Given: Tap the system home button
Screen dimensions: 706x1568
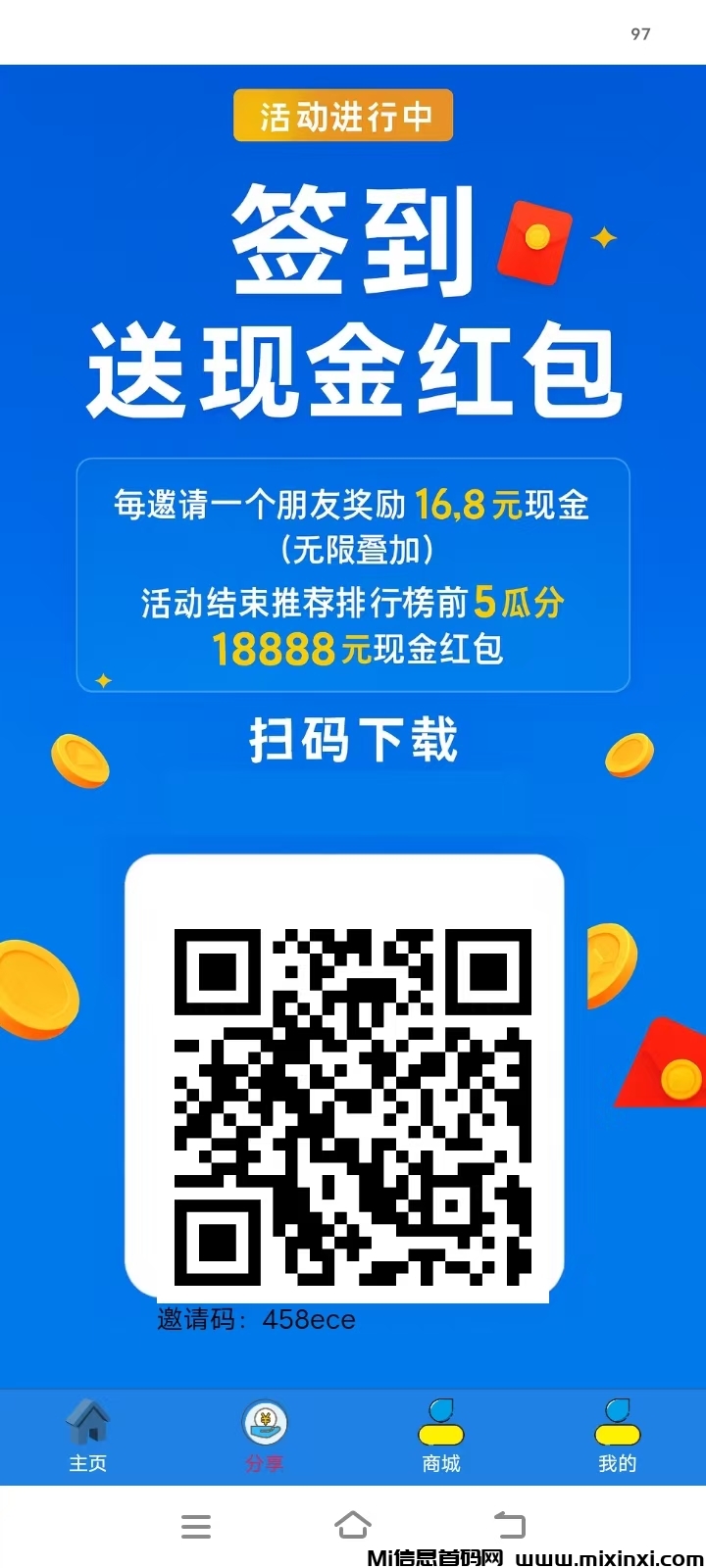Looking at the screenshot, I should pyautogui.click(x=353, y=1525).
